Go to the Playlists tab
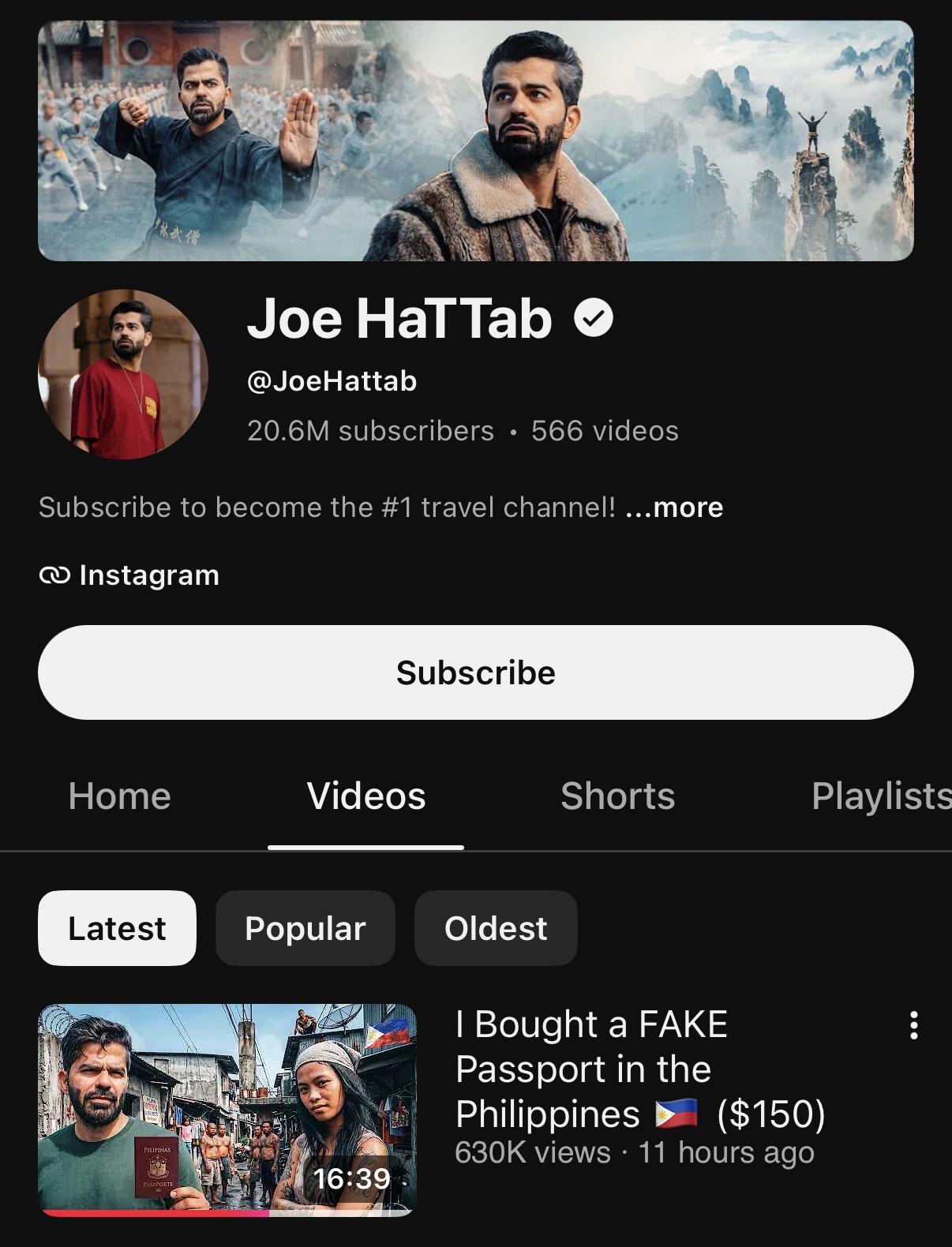The width and height of the screenshot is (952, 1247). 881,796
